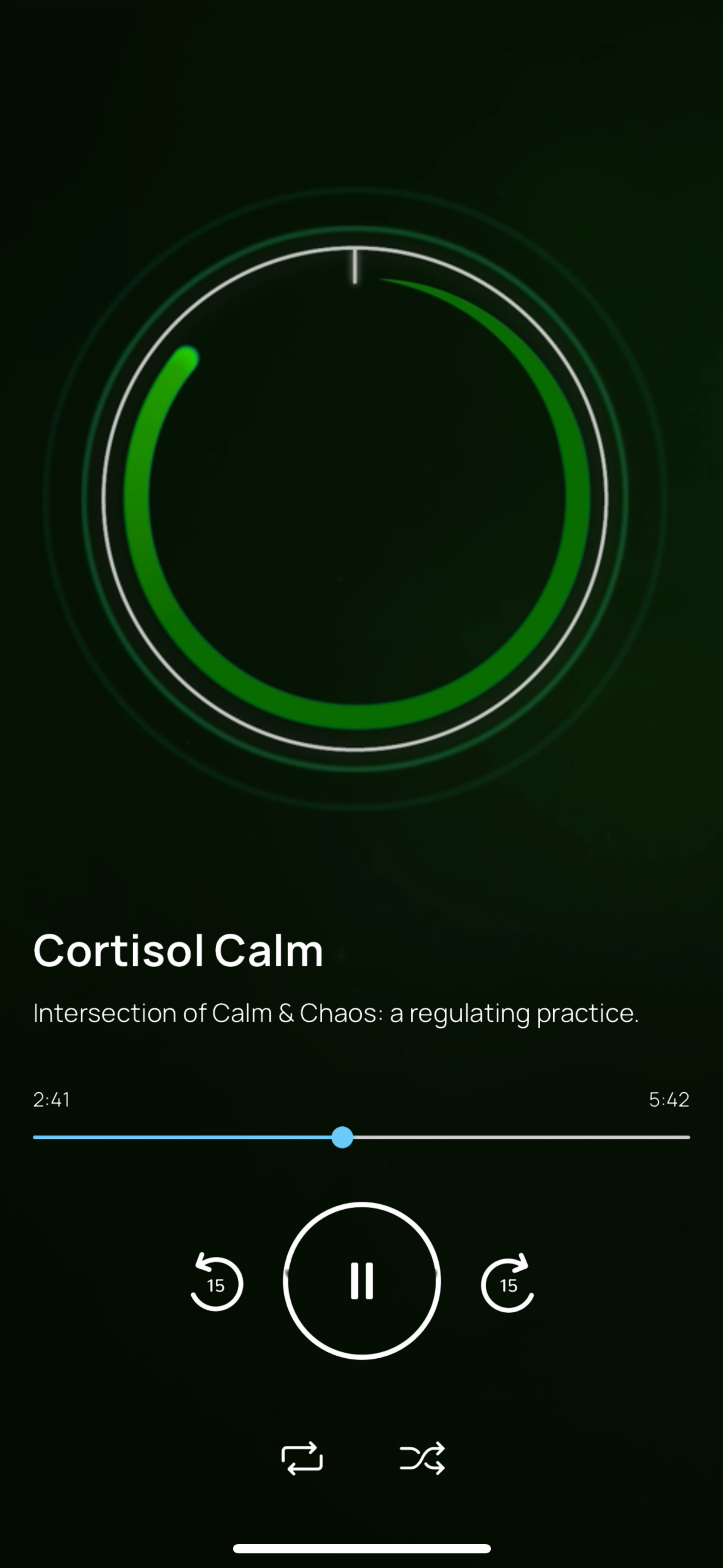Rewind playback by 15 seconds

[216, 1283]
